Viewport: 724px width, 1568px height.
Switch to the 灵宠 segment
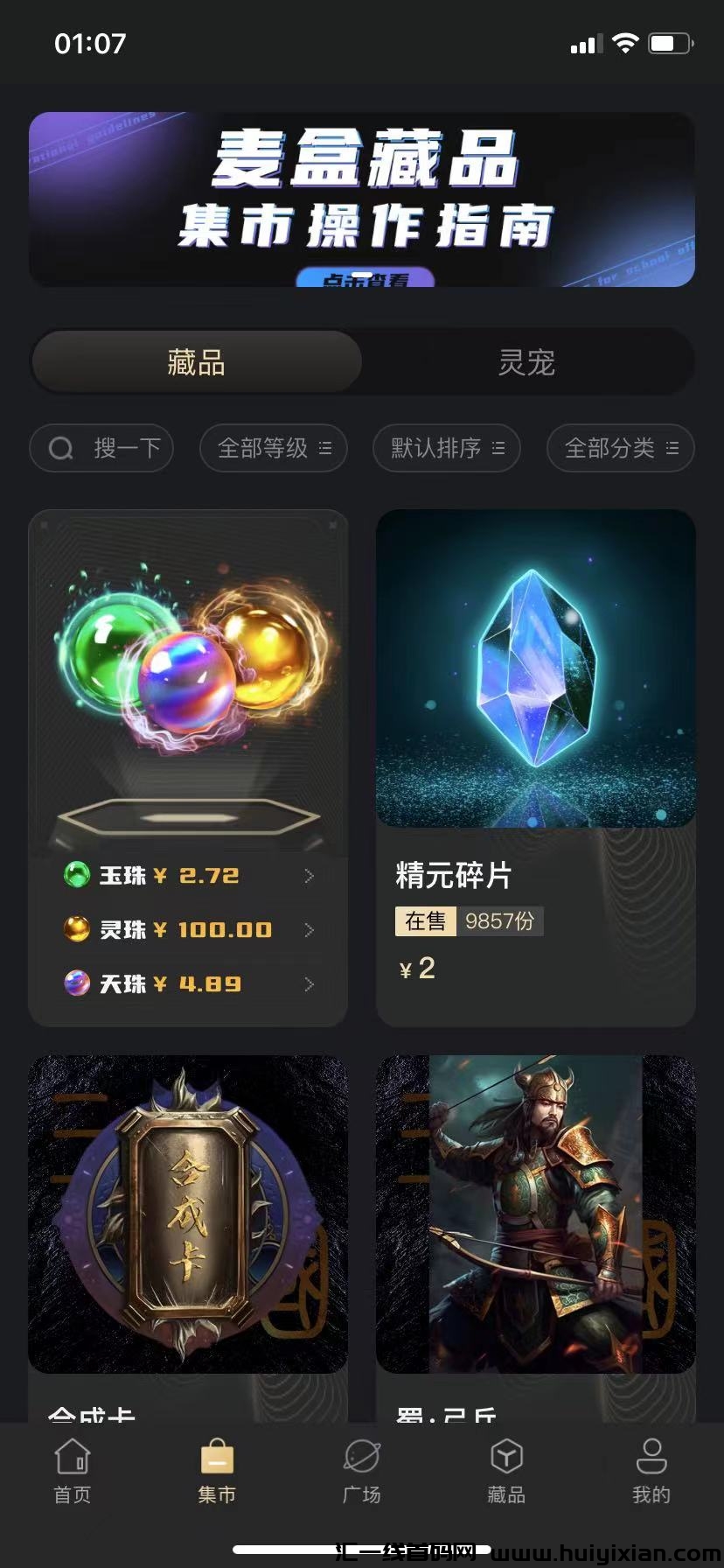(x=526, y=361)
